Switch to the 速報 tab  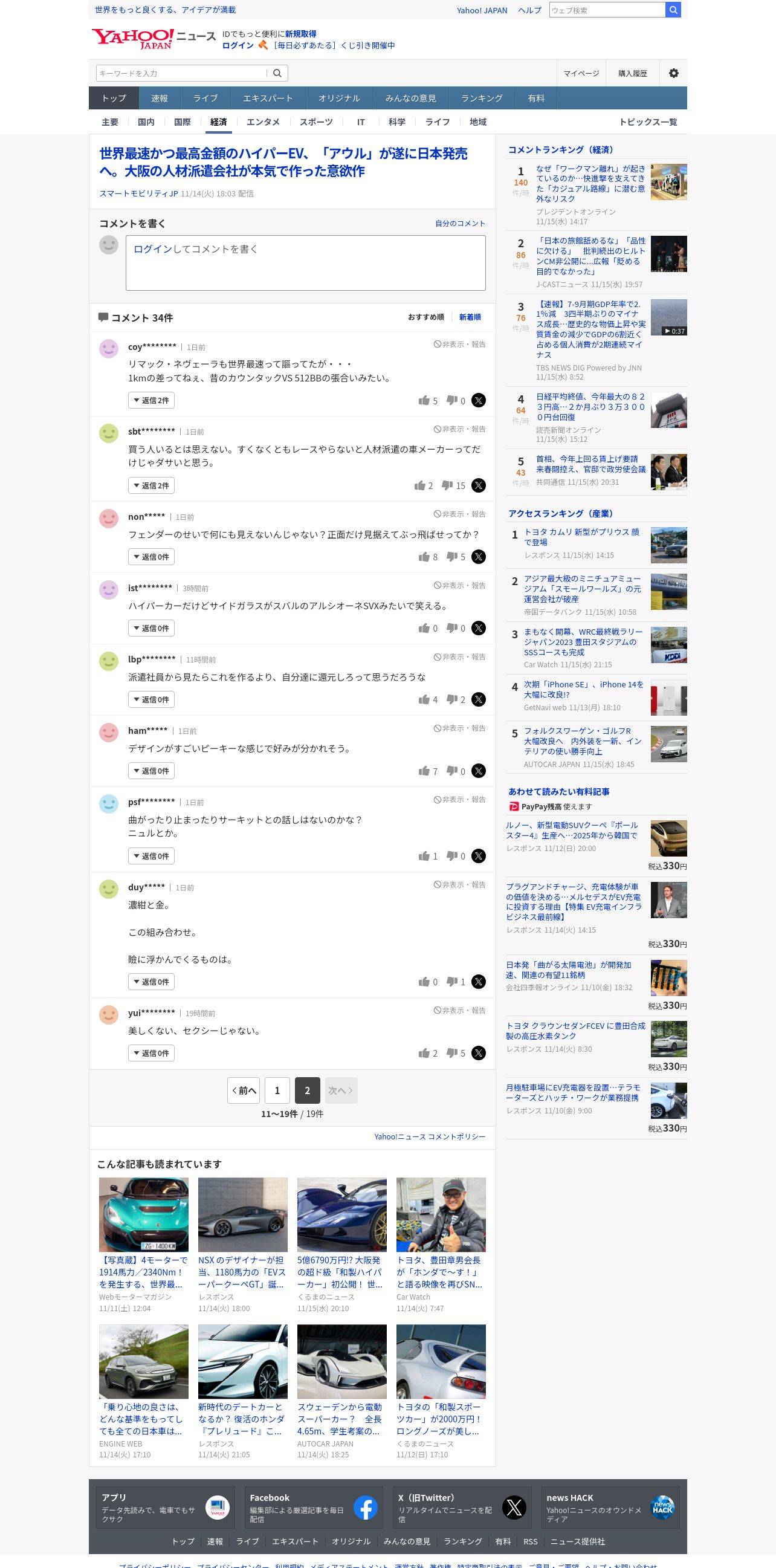pyautogui.click(x=160, y=98)
